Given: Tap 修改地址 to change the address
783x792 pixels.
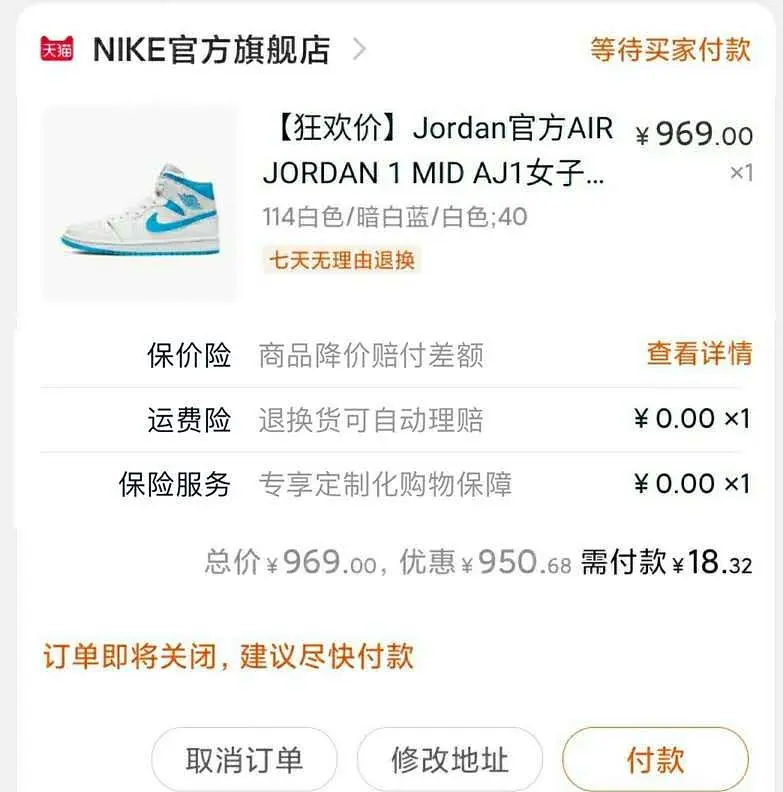Looking at the screenshot, I should 449,760.
